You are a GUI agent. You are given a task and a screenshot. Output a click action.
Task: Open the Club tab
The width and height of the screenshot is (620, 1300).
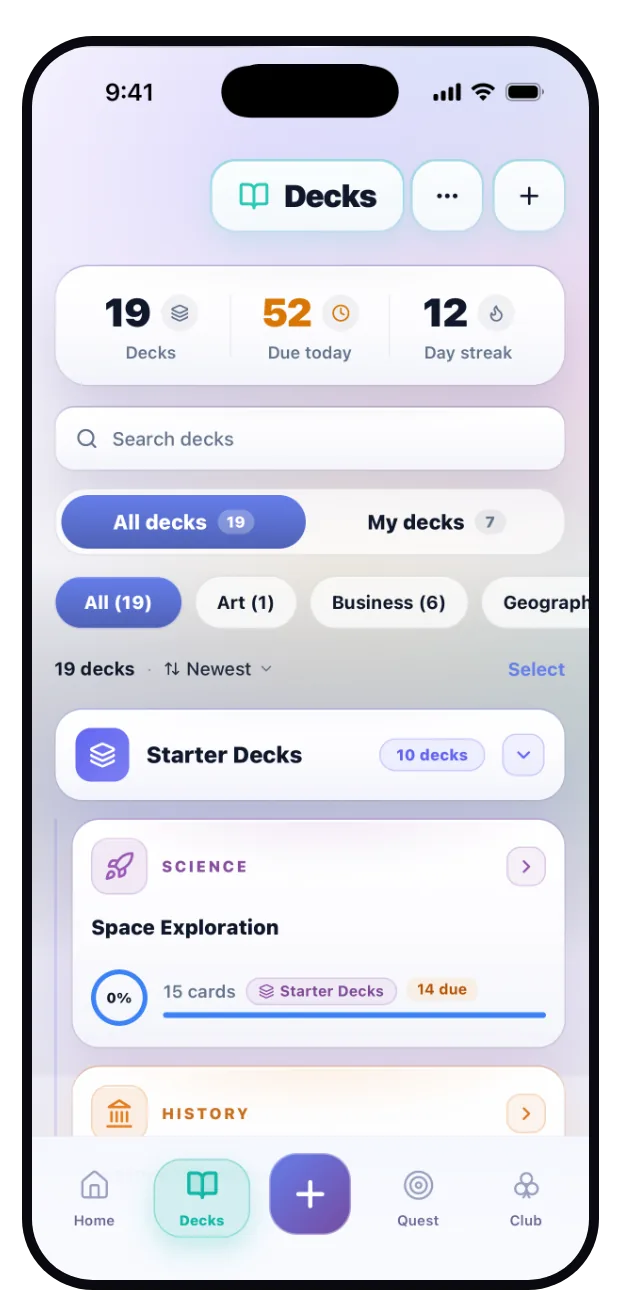pyautogui.click(x=526, y=1198)
